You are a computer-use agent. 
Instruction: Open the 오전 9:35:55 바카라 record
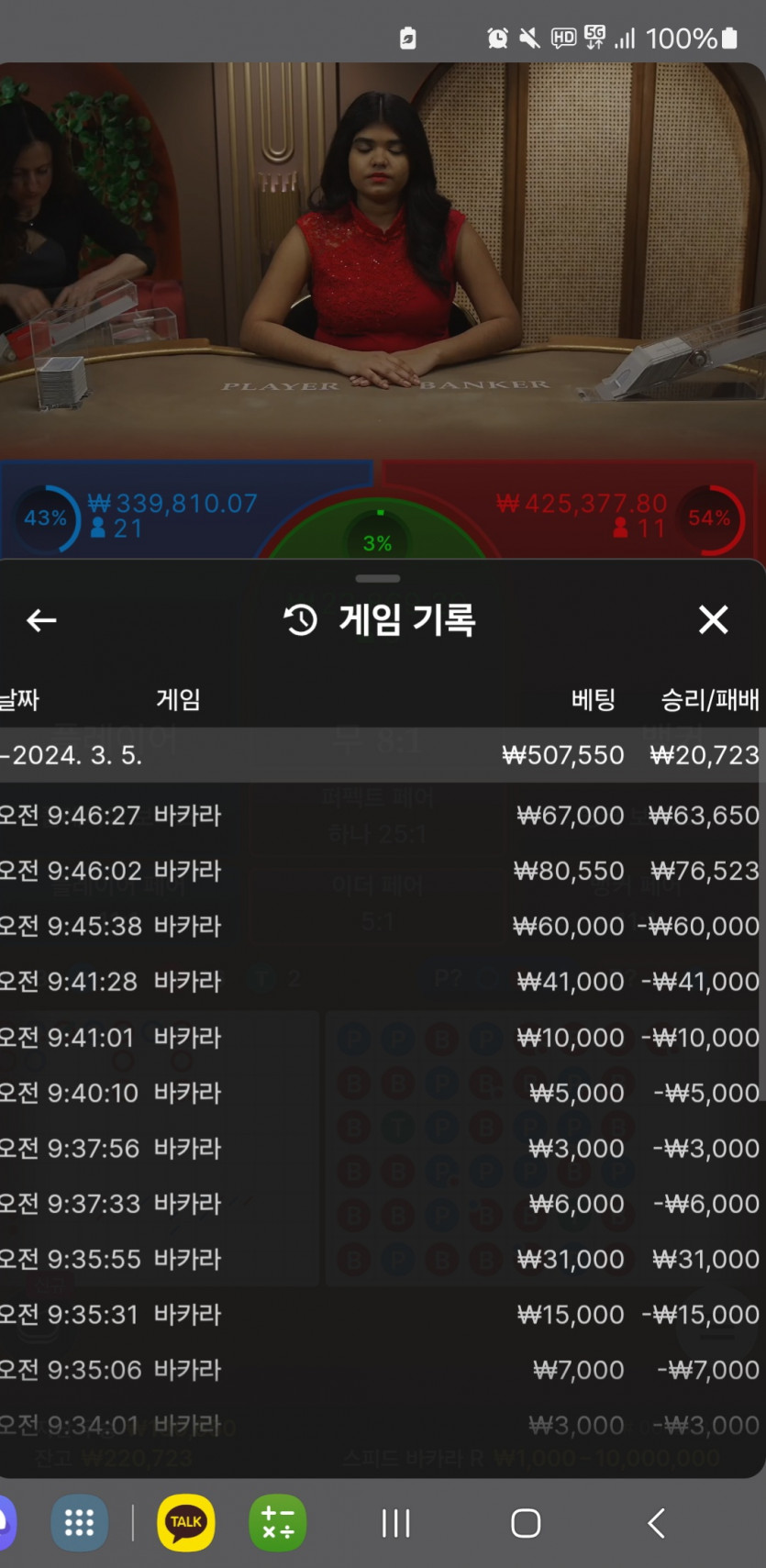click(x=381, y=1259)
